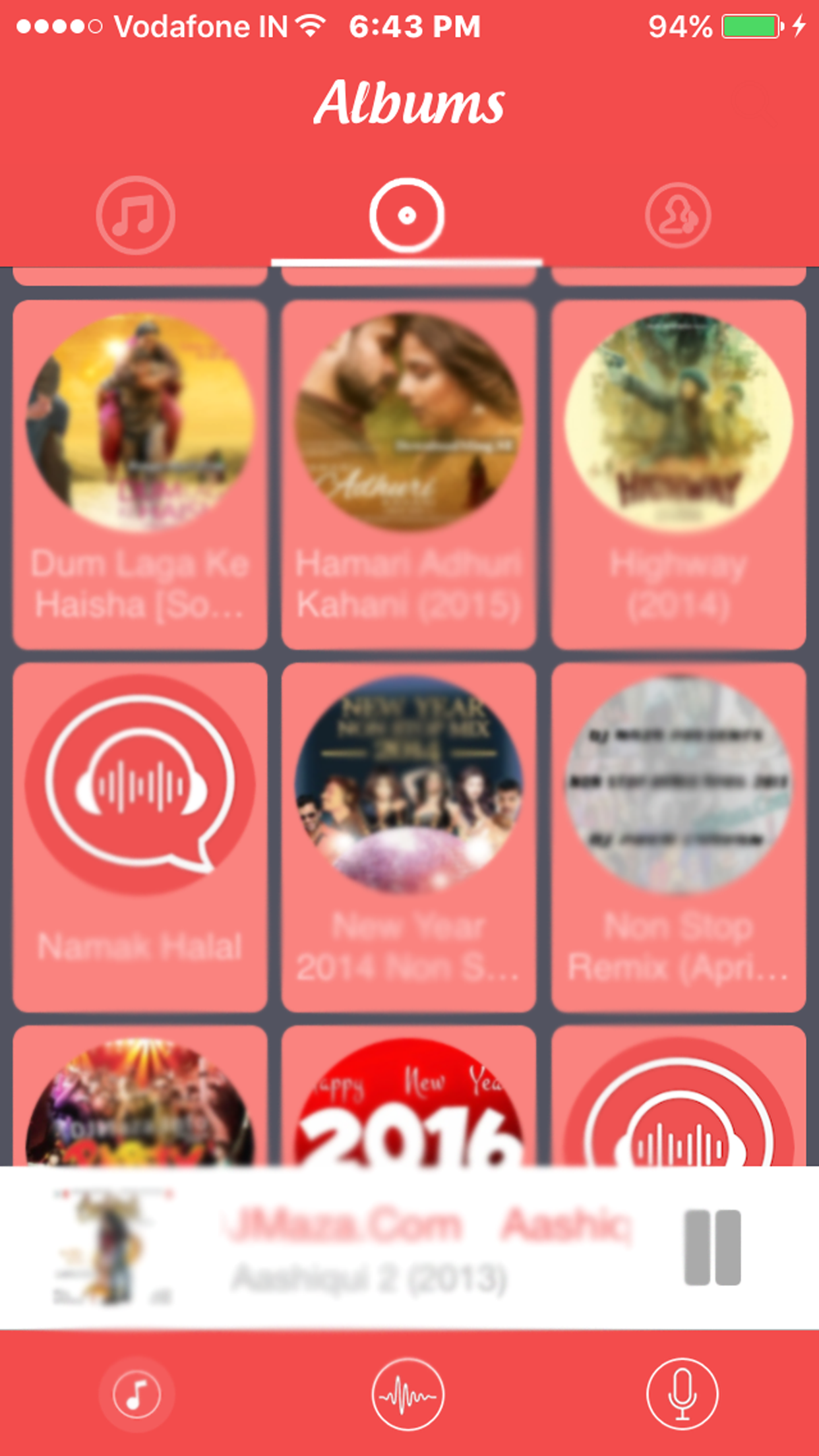Tap the music note bottom button
The height and width of the screenshot is (1456, 819).
[136, 1395]
